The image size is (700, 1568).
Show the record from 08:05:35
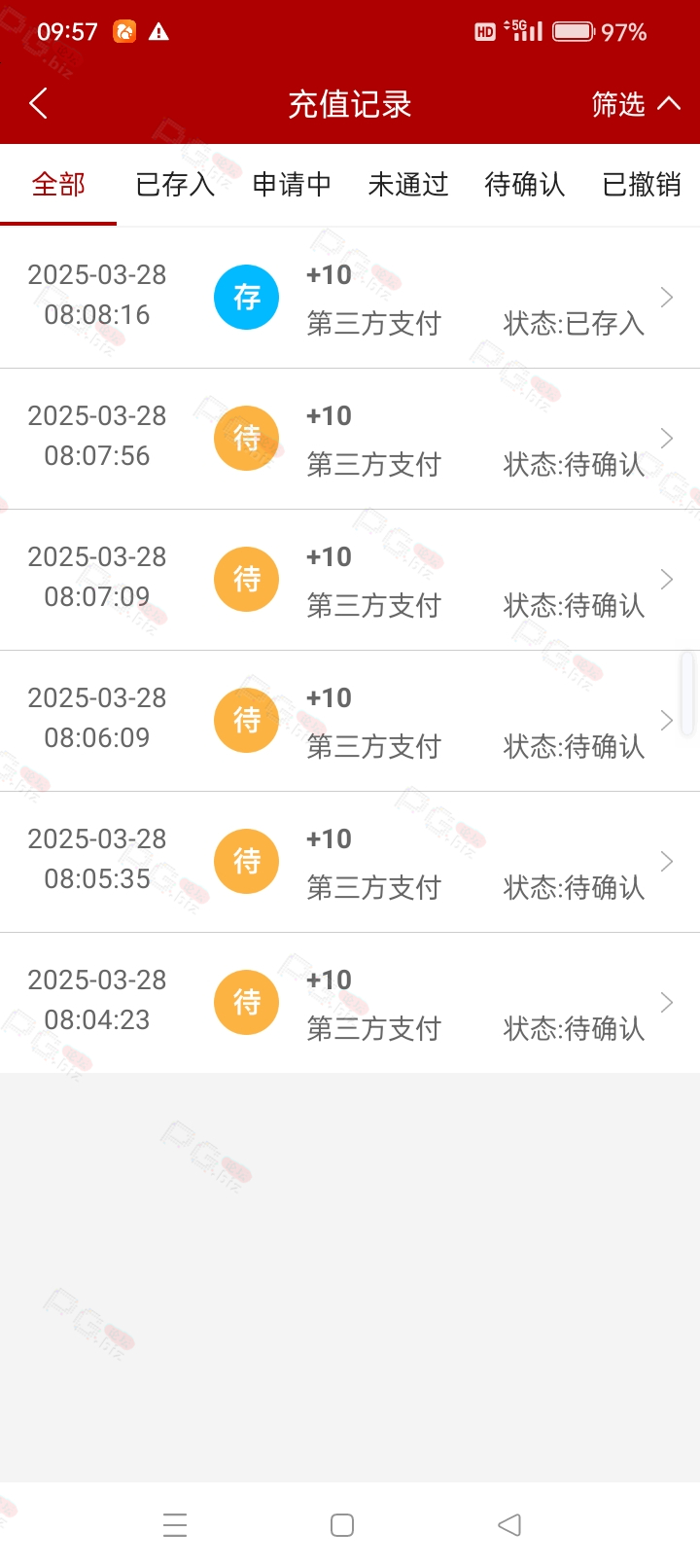(x=350, y=862)
